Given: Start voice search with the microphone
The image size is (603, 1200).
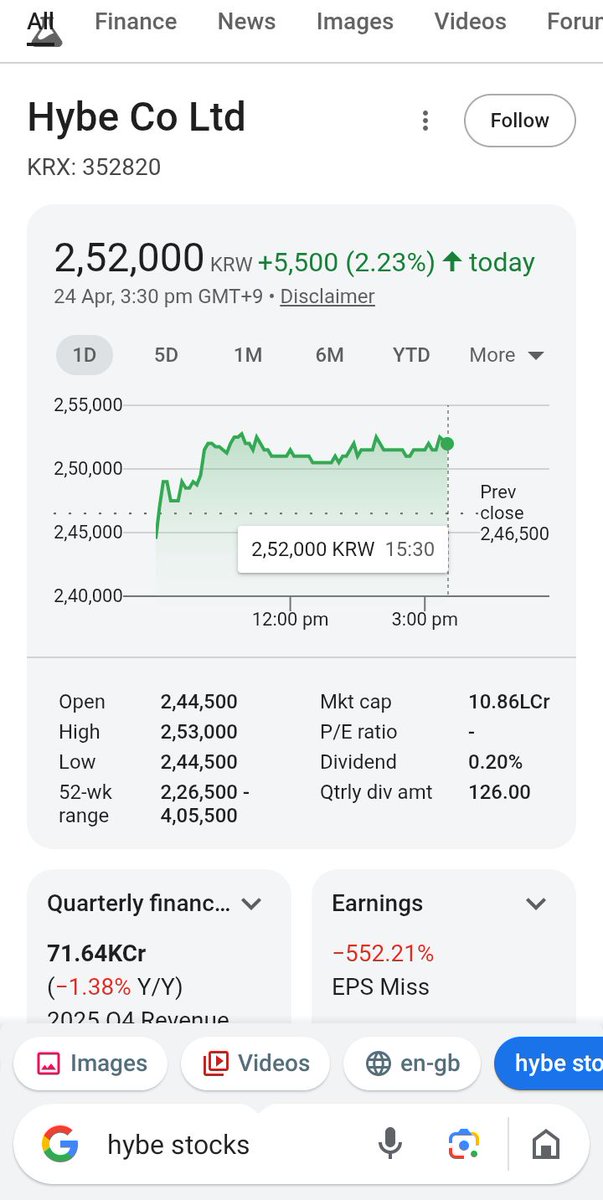Looking at the screenshot, I should (x=390, y=1145).
